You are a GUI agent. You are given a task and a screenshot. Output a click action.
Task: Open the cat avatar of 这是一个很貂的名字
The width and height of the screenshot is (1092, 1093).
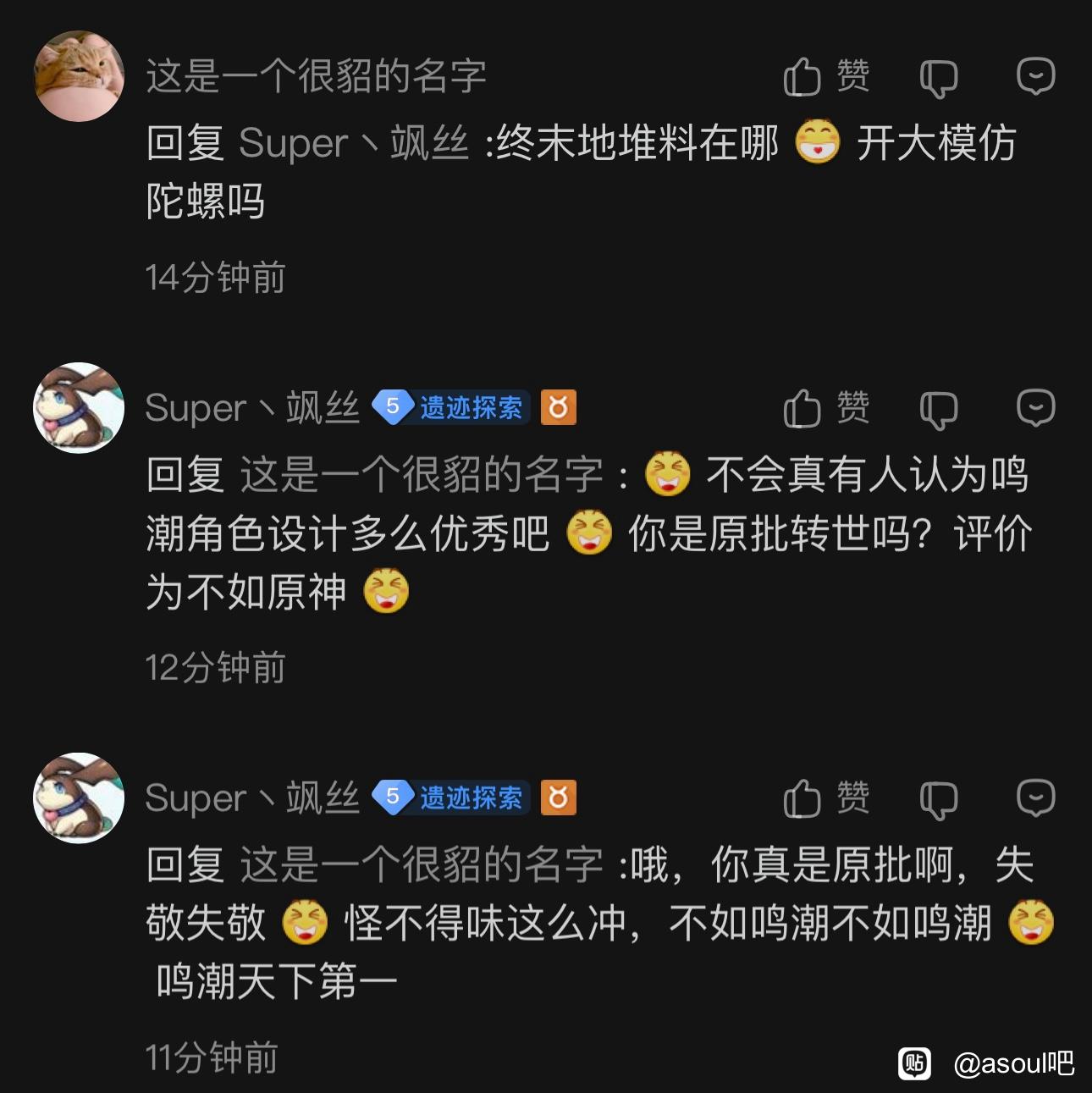tap(79, 76)
